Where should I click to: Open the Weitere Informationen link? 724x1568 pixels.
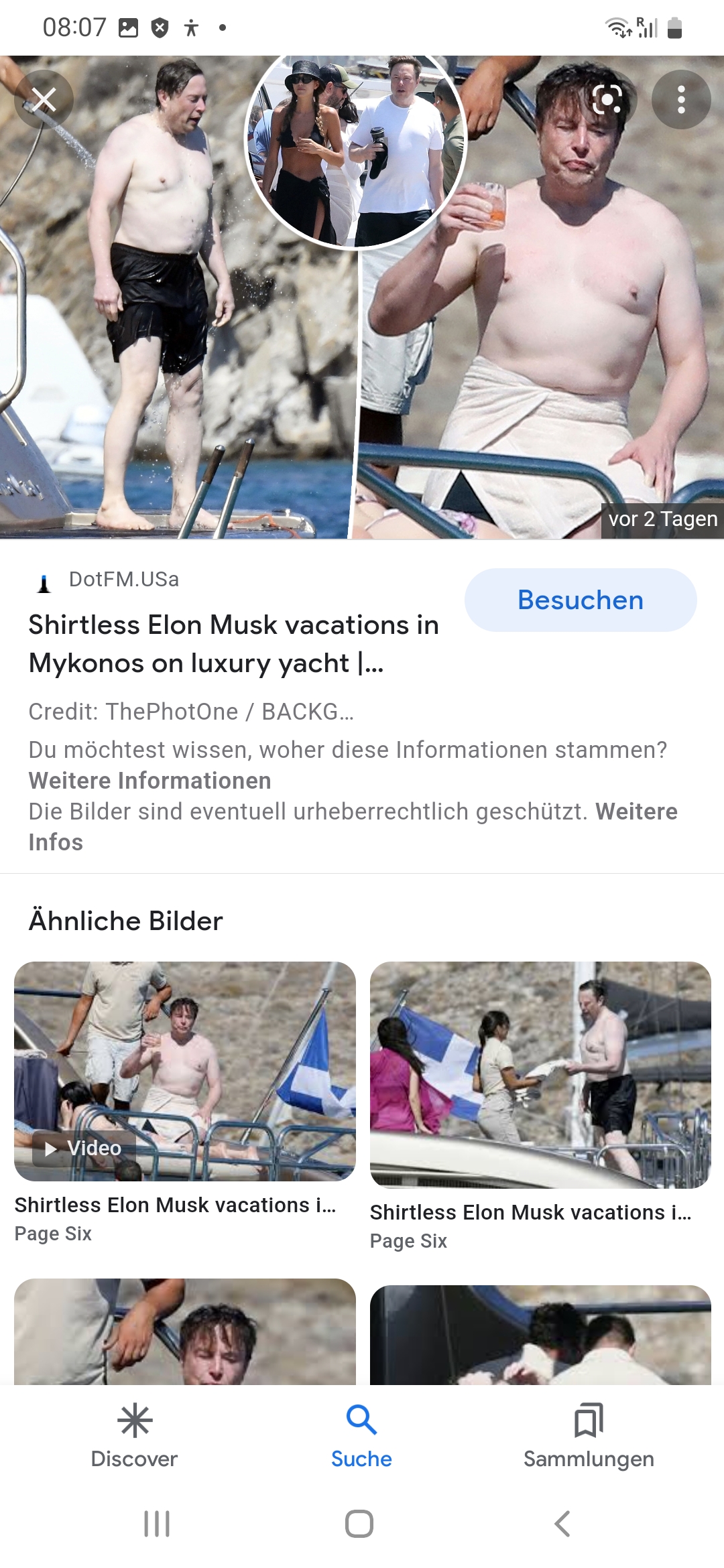tap(149, 781)
